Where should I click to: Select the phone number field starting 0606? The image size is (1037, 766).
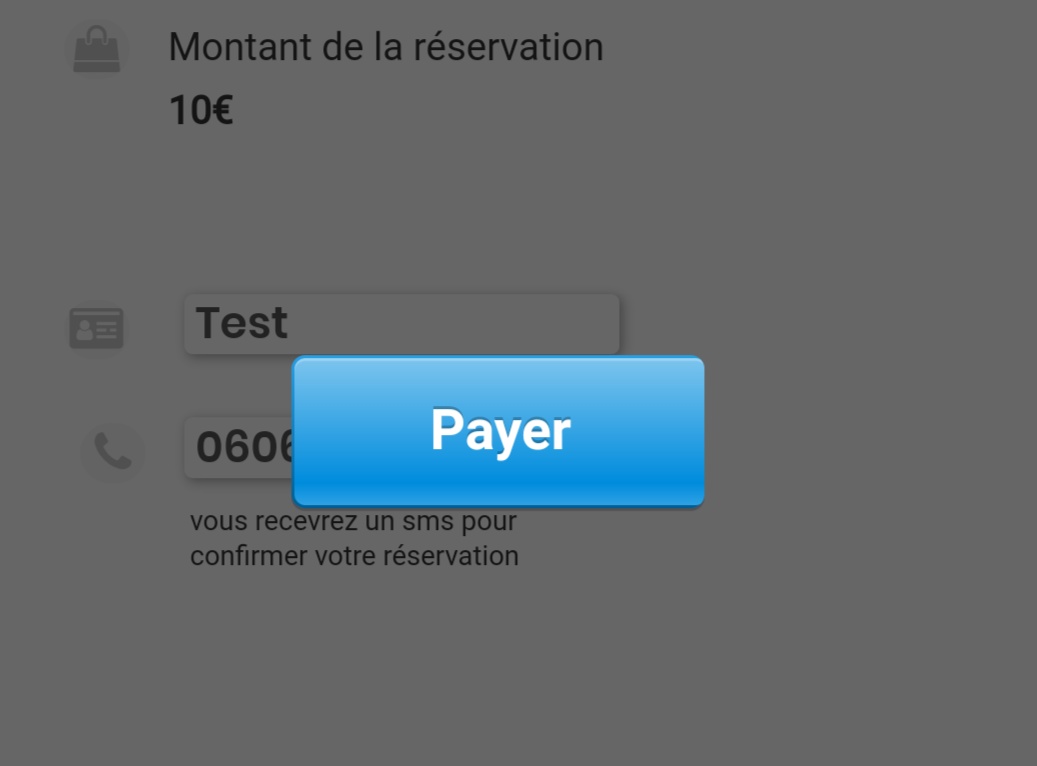coord(240,447)
